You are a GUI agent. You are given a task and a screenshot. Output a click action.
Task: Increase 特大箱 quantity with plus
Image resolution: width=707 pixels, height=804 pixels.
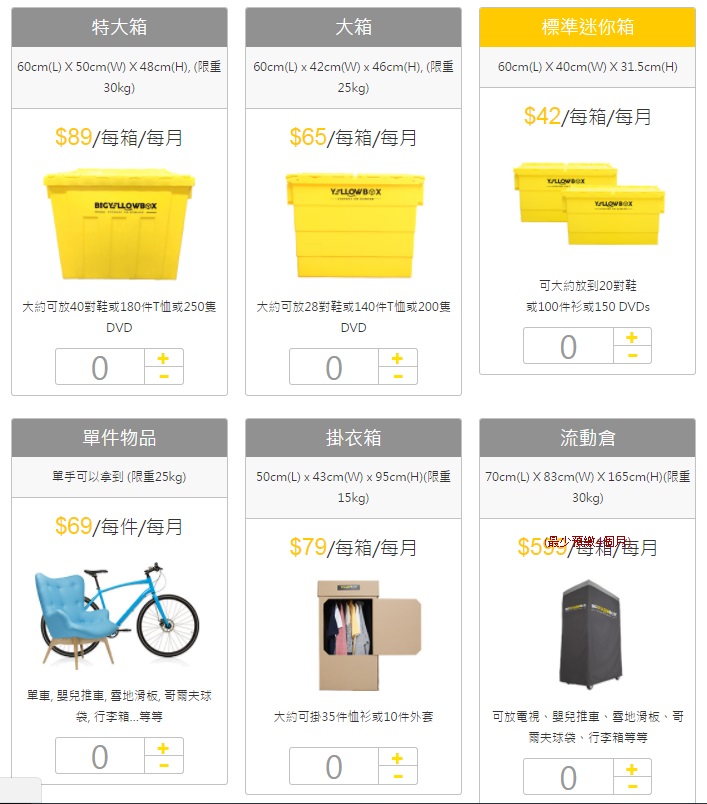click(x=163, y=358)
